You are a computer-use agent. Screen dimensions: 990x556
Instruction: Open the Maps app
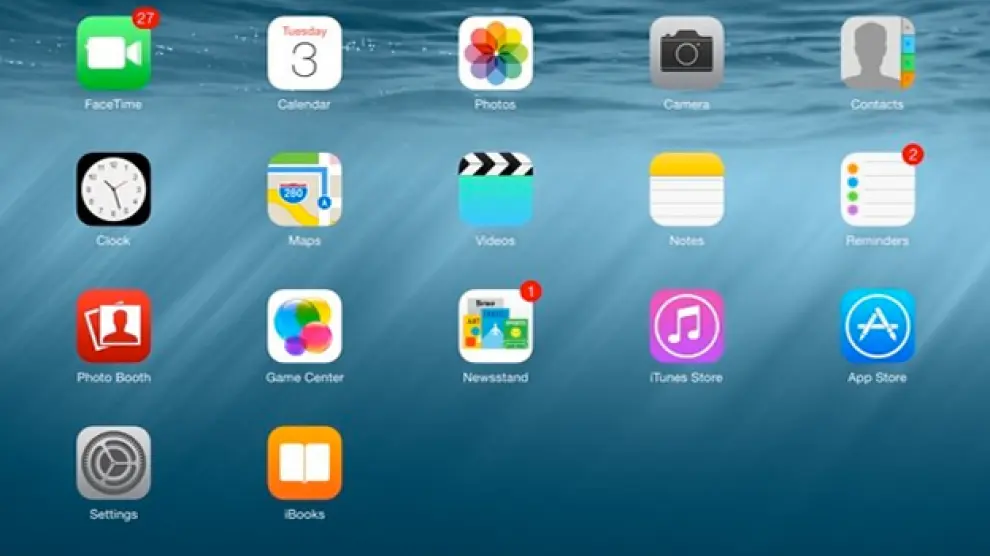click(304, 190)
